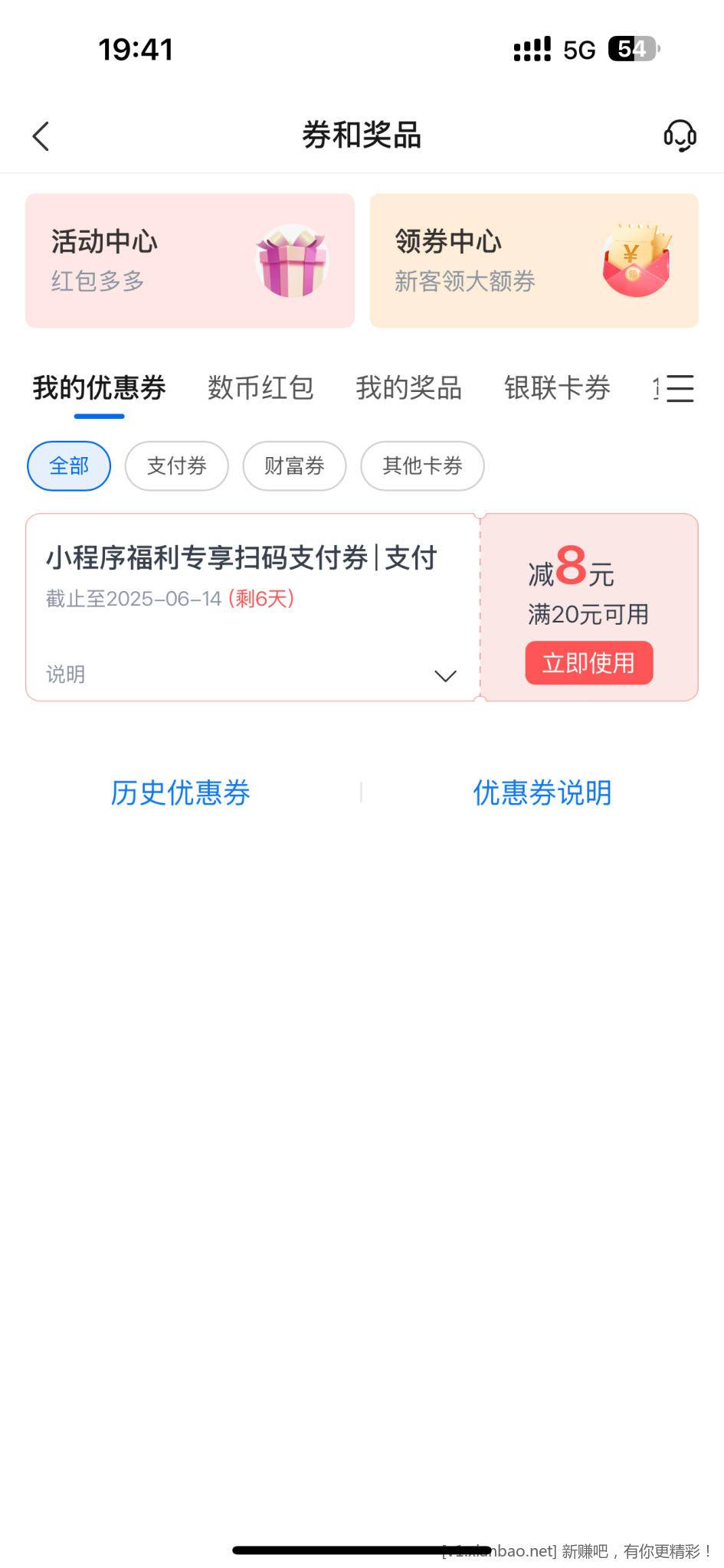Viewport: 724px width, 1568px height.
Task: Switch to the 数币红包 tab
Action: click(x=260, y=388)
